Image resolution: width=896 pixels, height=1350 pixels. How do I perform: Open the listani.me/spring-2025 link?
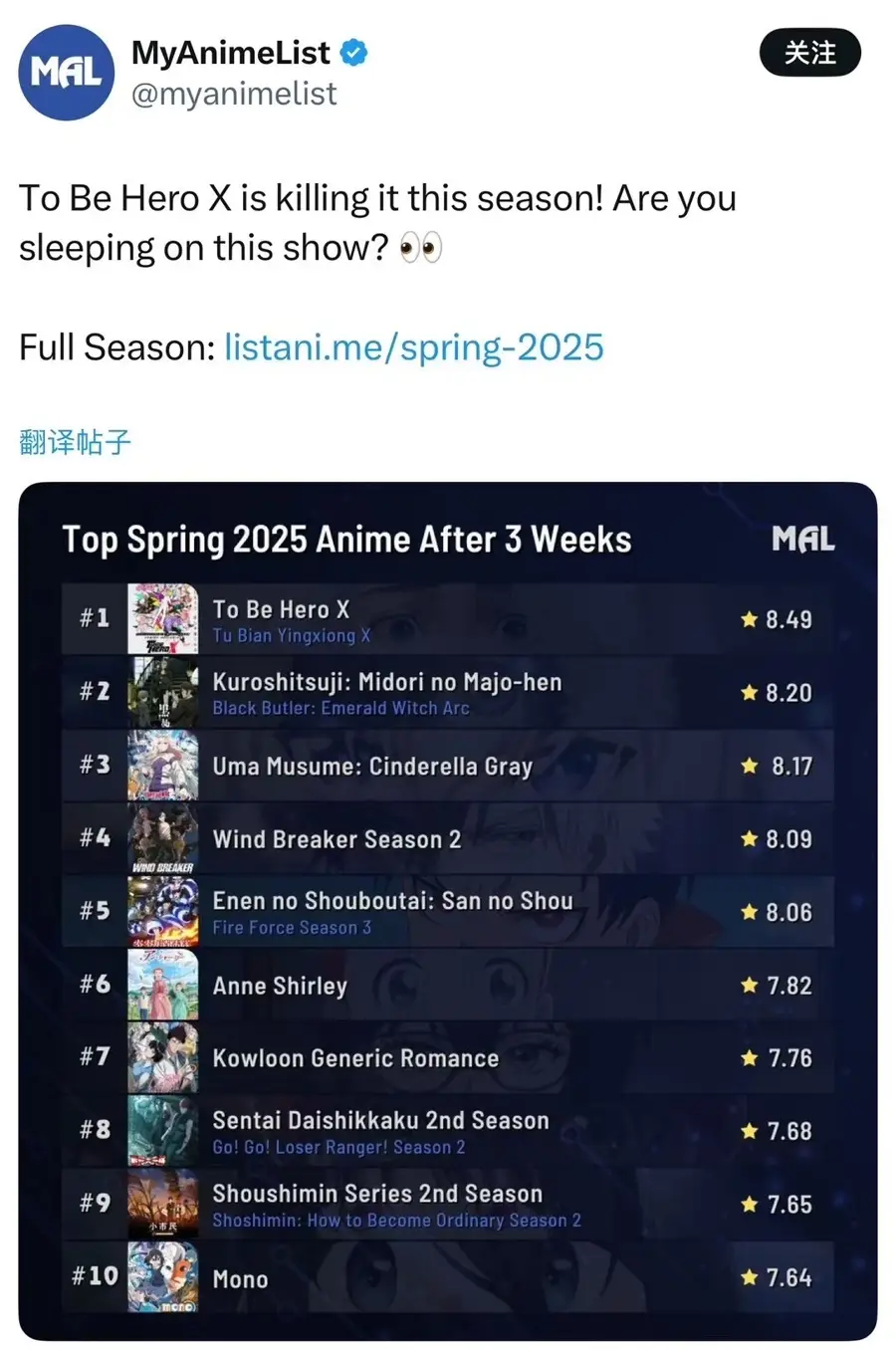click(x=412, y=347)
